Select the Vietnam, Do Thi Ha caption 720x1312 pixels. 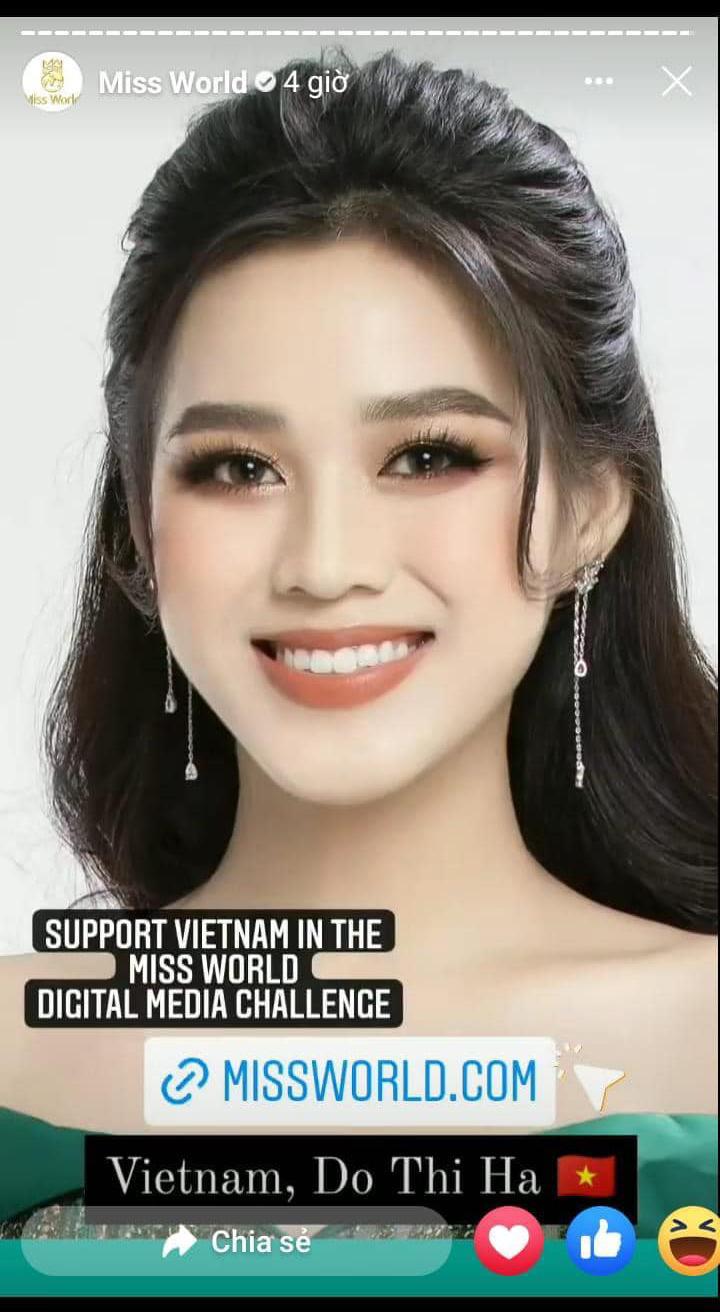click(x=330, y=1177)
